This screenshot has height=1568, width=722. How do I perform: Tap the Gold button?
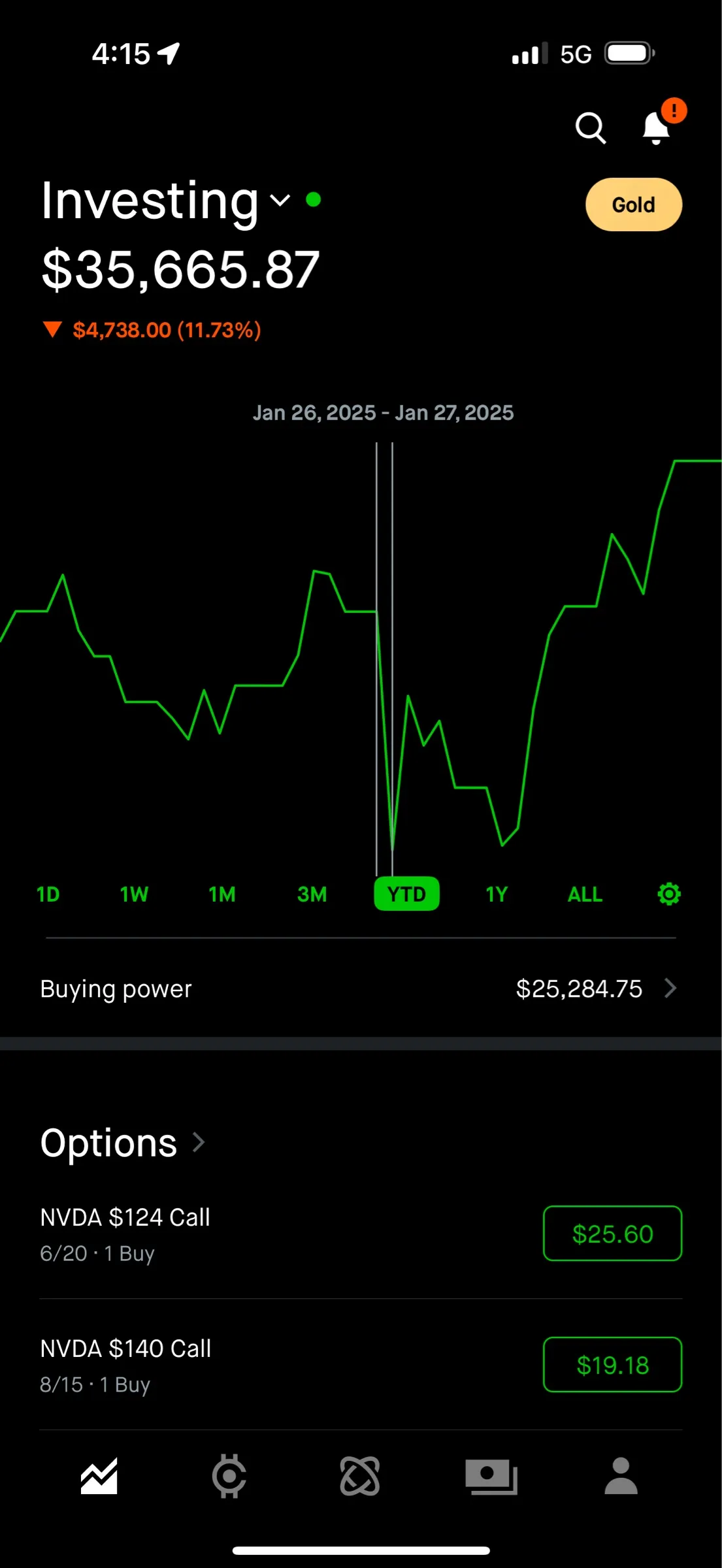pyautogui.click(x=634, y=204)
